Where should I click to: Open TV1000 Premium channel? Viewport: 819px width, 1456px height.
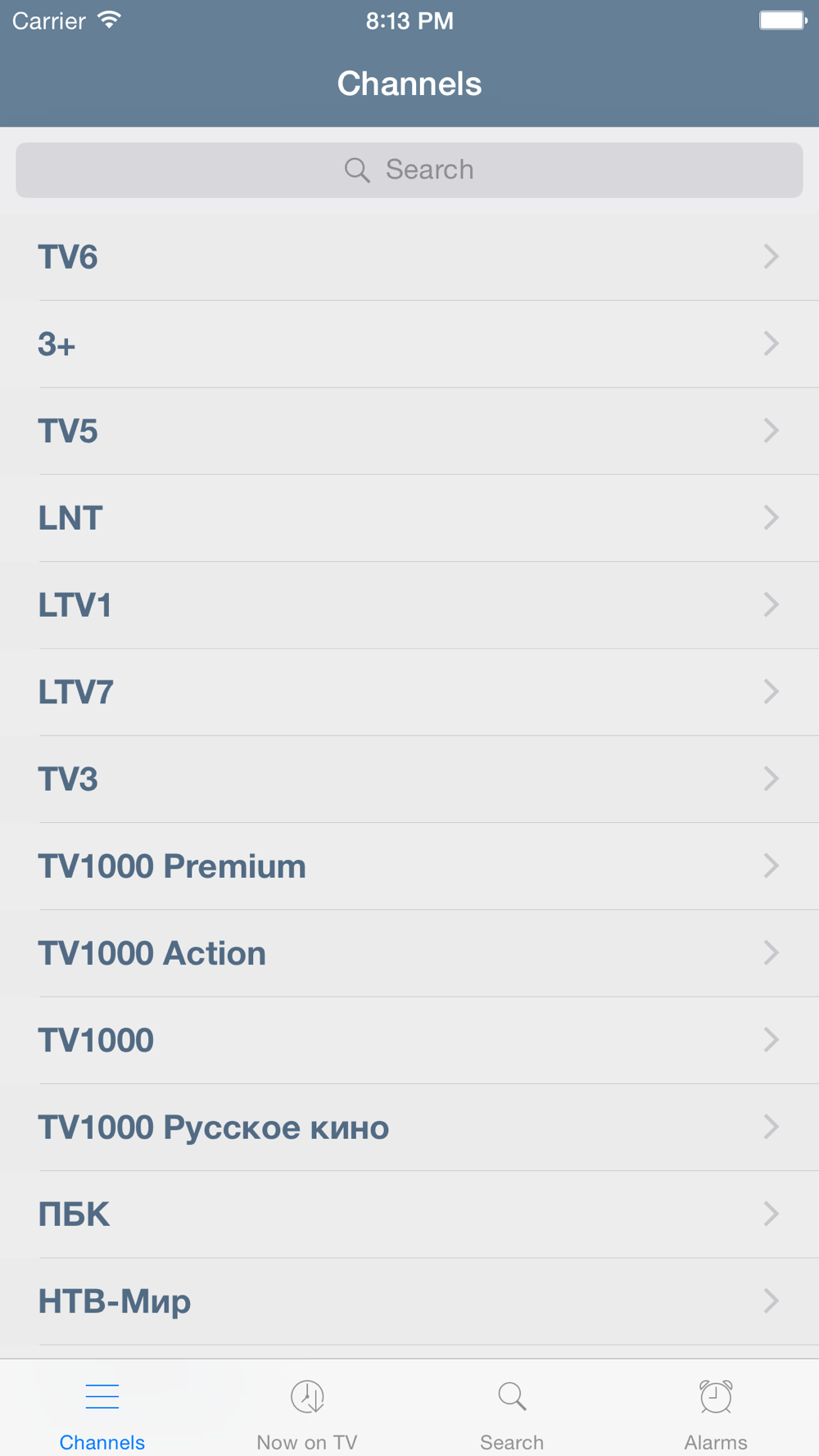click(x=409, y=866)
